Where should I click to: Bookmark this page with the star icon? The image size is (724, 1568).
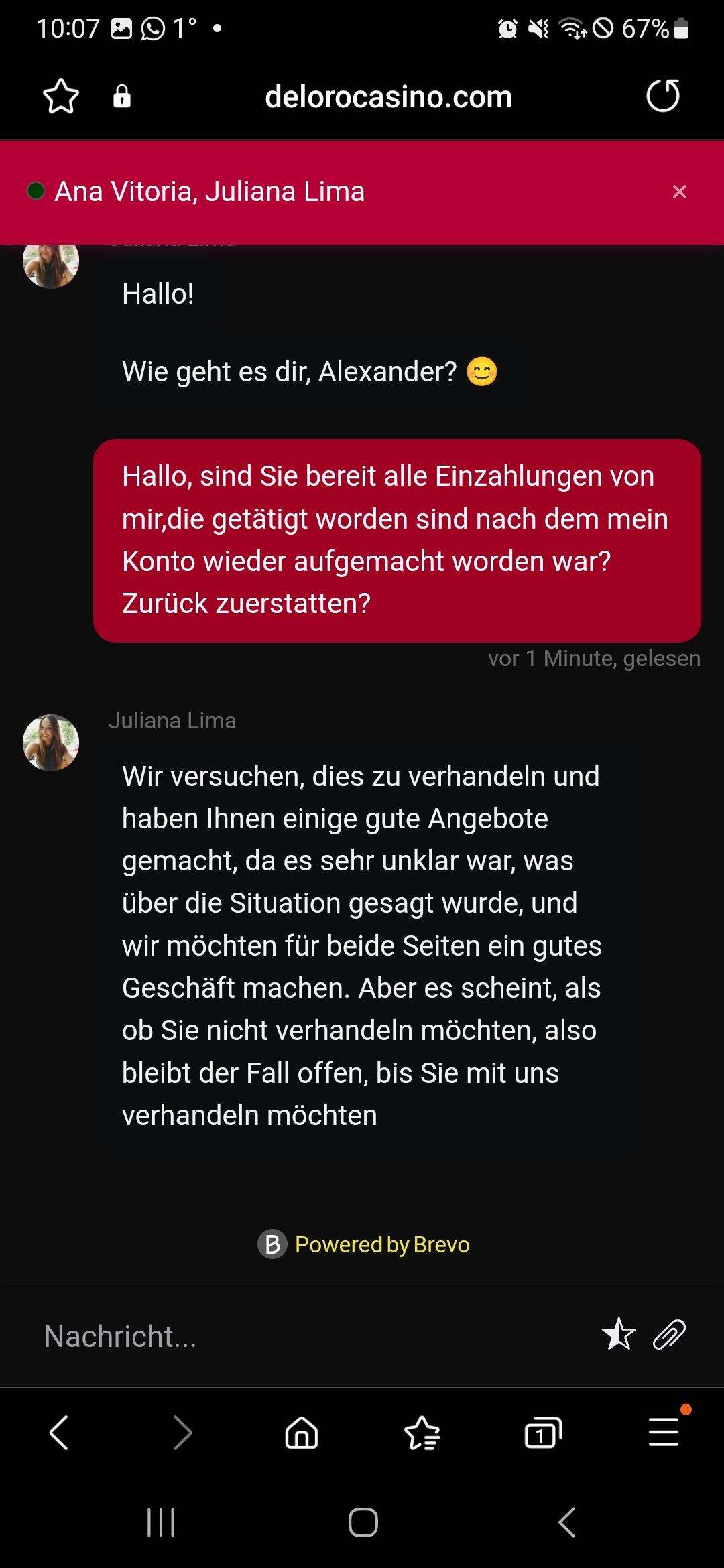[x=61, y=96]
